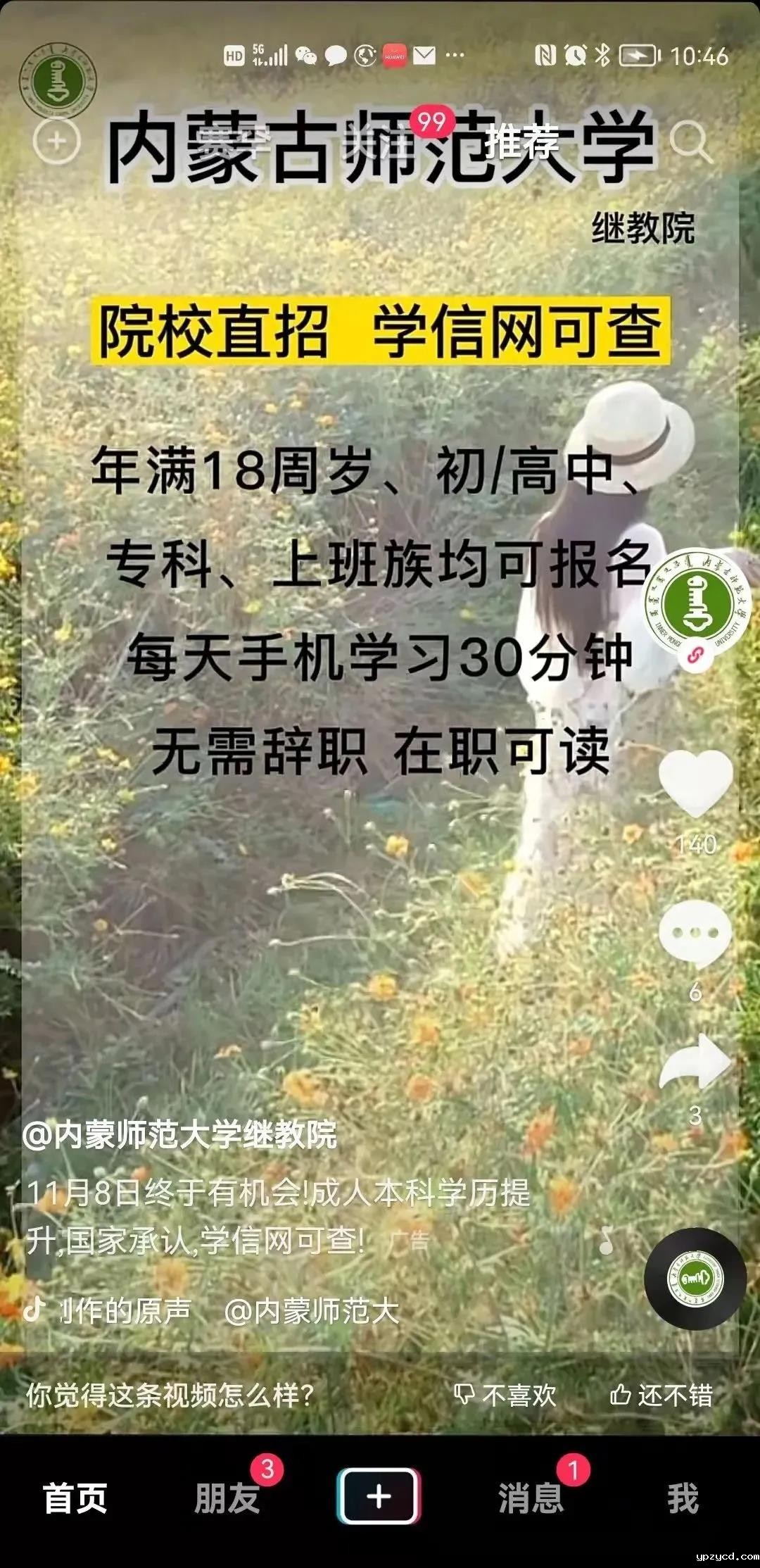Mark the video as 不喜欢

click(x=505, y=1395)
